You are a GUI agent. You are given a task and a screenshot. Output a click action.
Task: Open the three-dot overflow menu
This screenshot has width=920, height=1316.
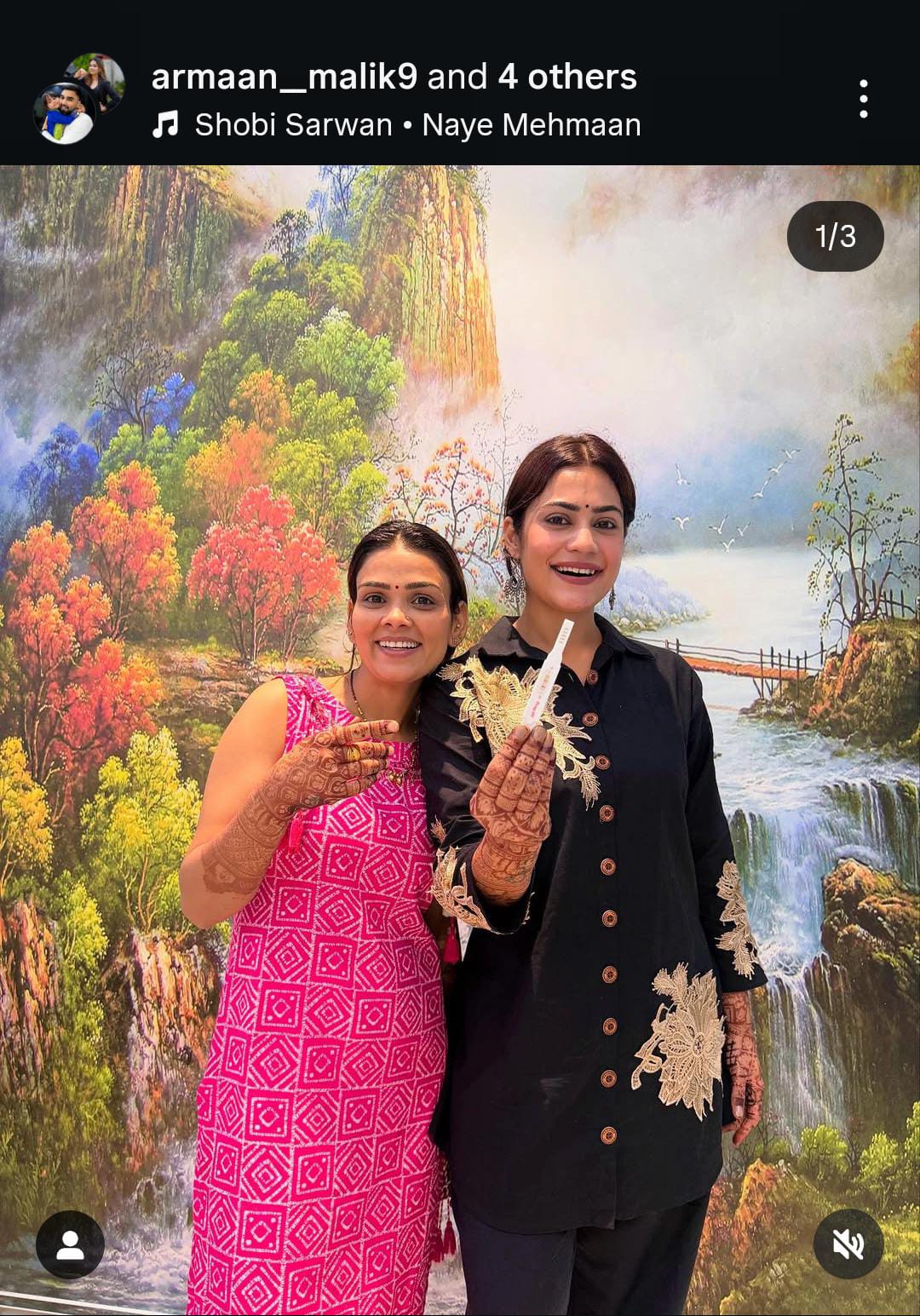(863, 99)
